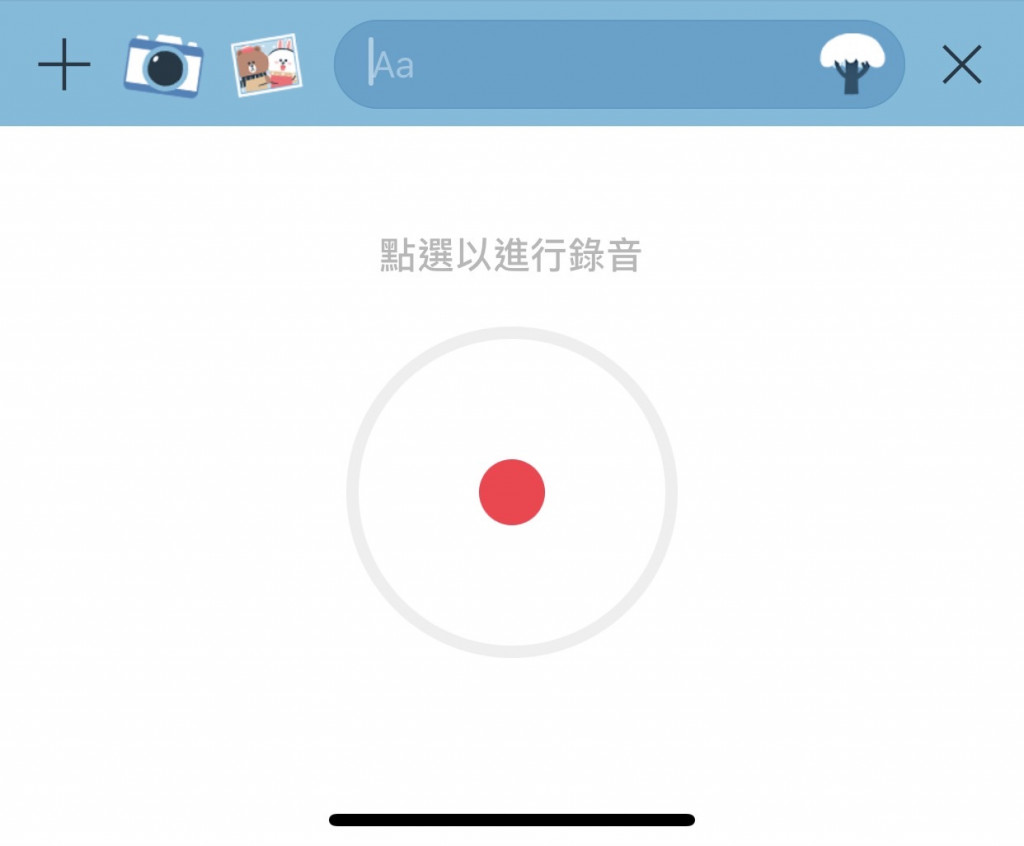Start recording a voice message
Viewport: 1024px width, 846px height.
point(511,492)
